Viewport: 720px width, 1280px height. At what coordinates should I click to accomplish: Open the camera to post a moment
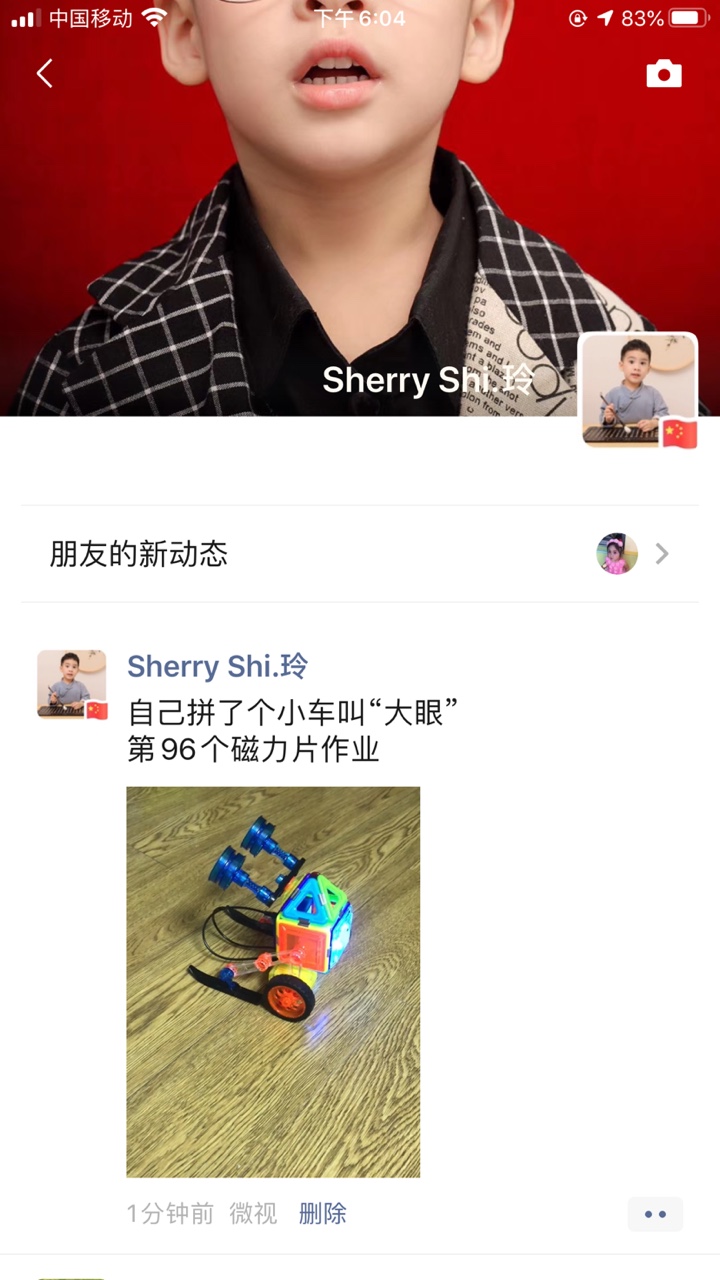(664, 74)
